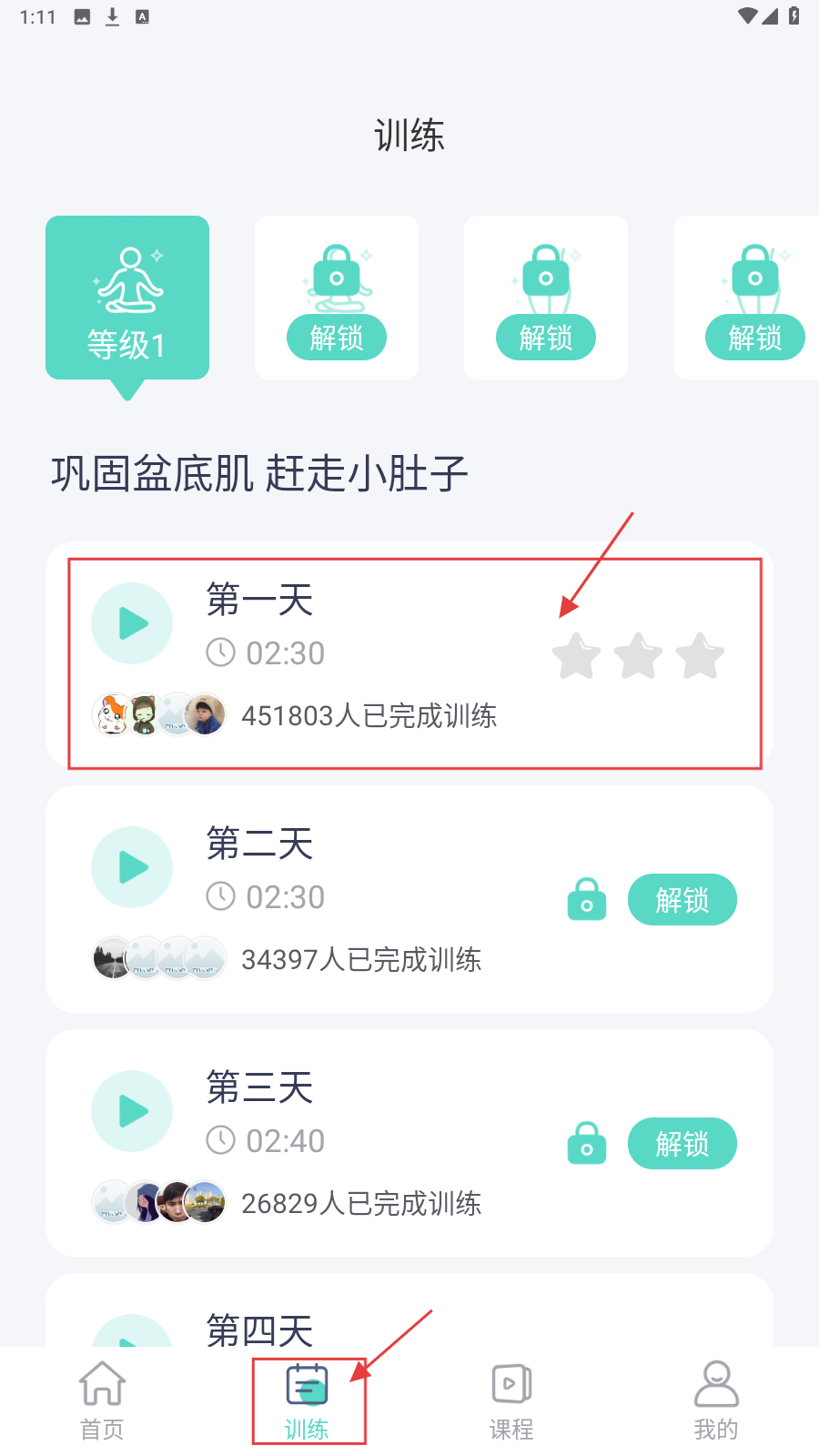Go to the 首页 tab
The image size is (819, 1456).
[x=102, y=1401]
